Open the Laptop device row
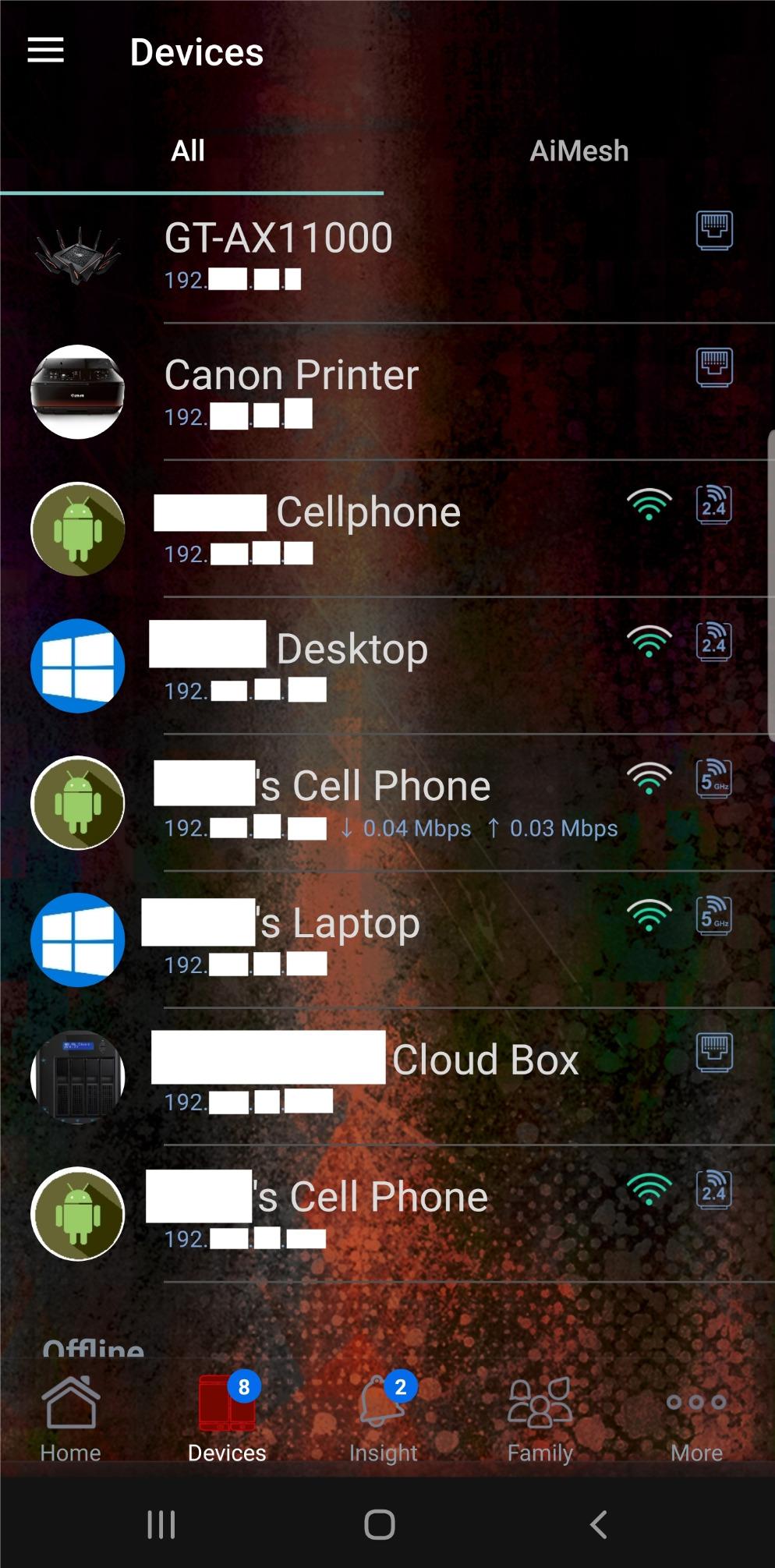The image size is (775, 1568). (387, 940)
